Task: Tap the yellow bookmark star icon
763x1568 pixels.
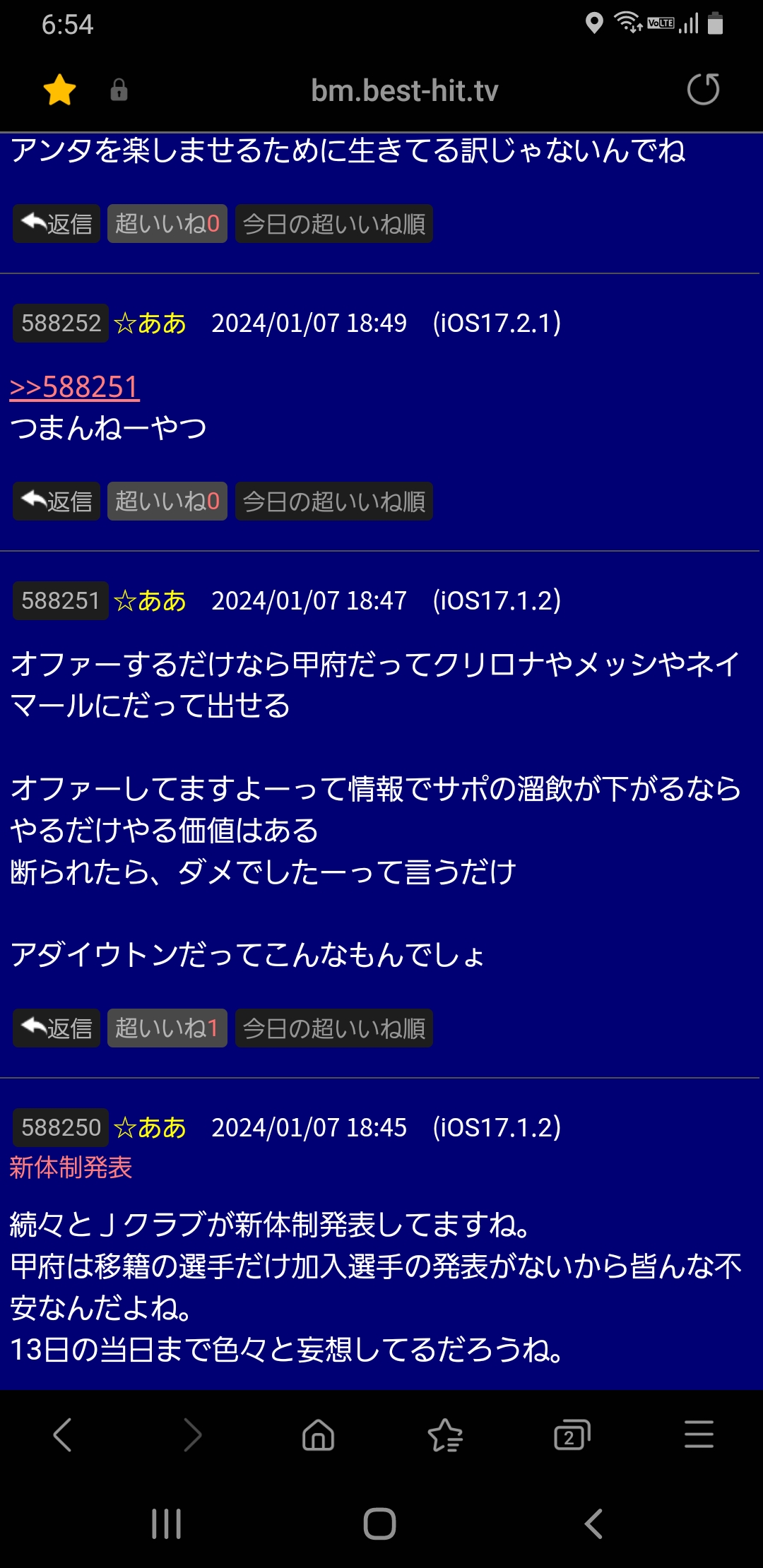Action: coord(59,90)
